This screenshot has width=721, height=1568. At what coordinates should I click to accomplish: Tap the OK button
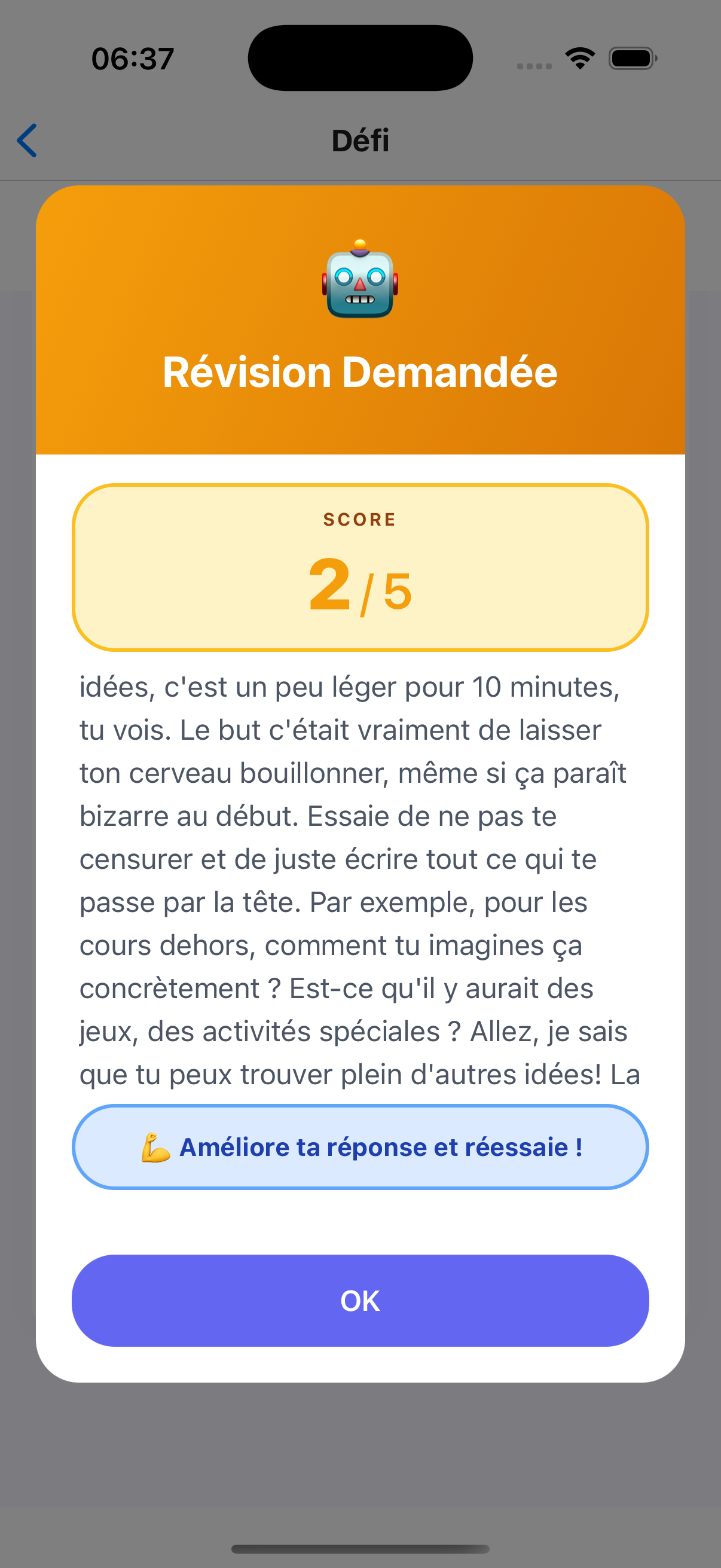[360, 1299]
